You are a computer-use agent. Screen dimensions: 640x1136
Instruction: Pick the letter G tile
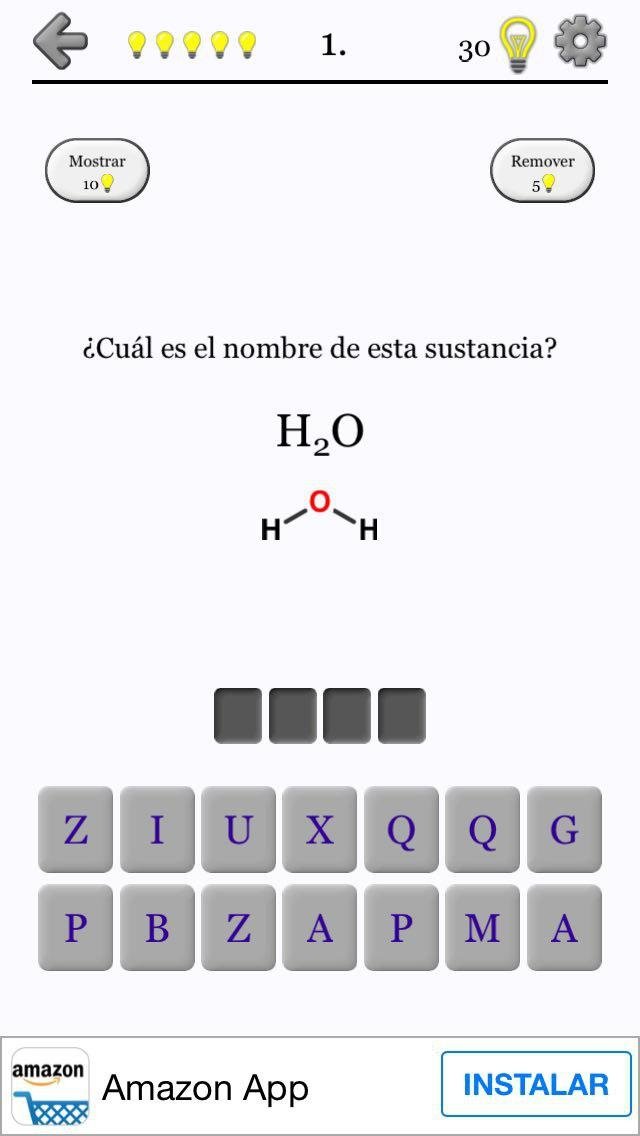[x=564, y=830]
